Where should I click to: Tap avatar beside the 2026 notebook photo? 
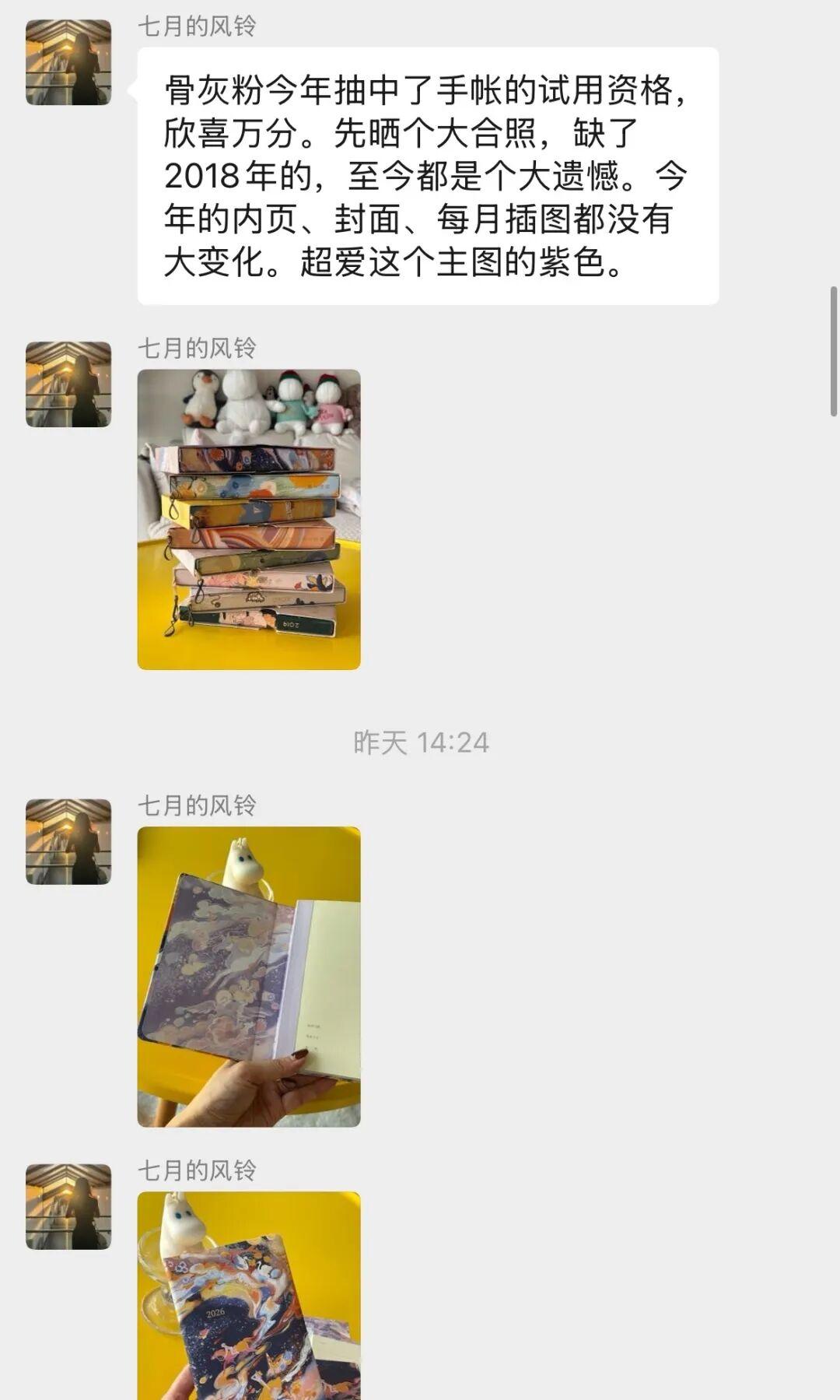pos(68,1206)
